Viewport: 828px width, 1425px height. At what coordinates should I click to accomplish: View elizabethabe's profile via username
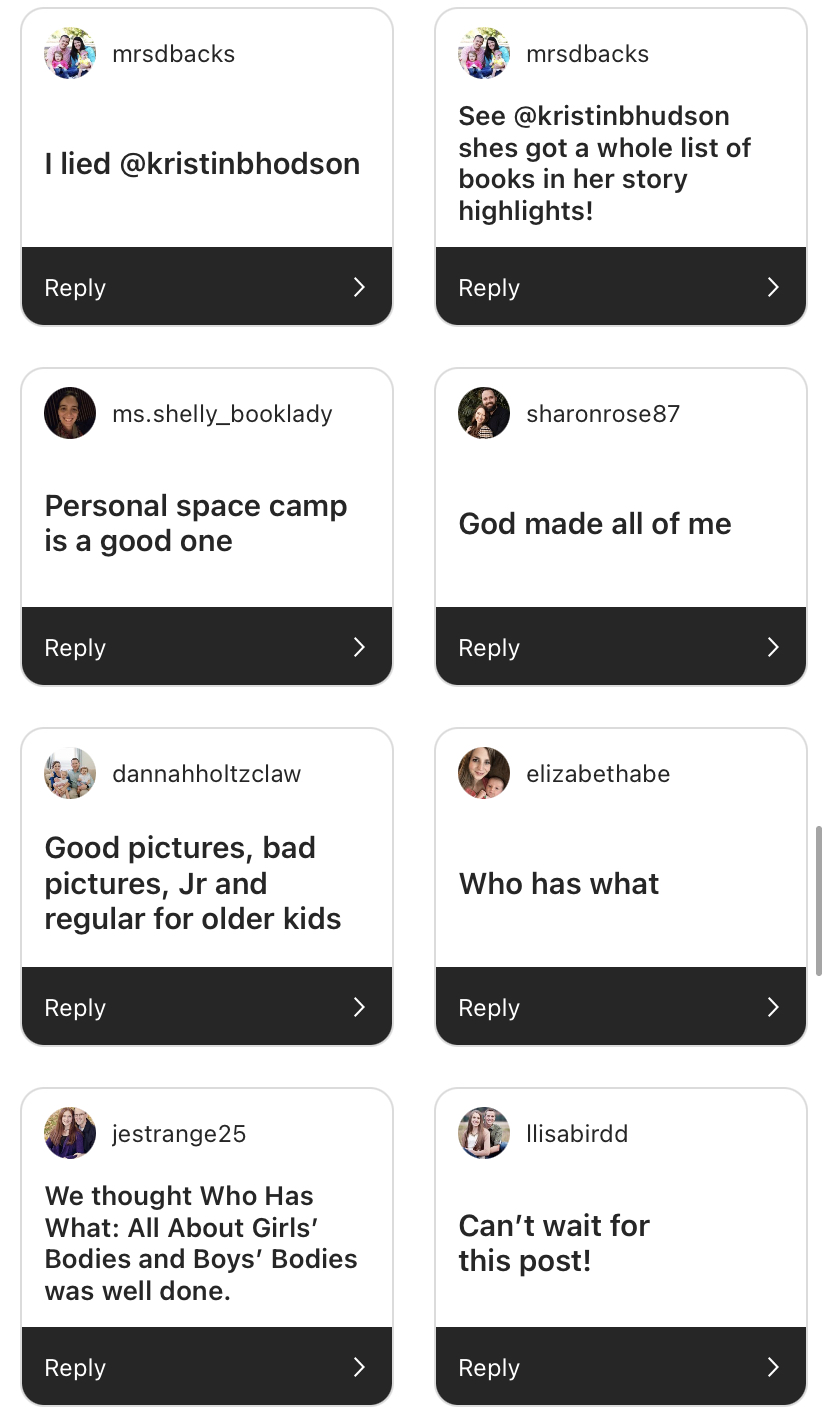598,773
